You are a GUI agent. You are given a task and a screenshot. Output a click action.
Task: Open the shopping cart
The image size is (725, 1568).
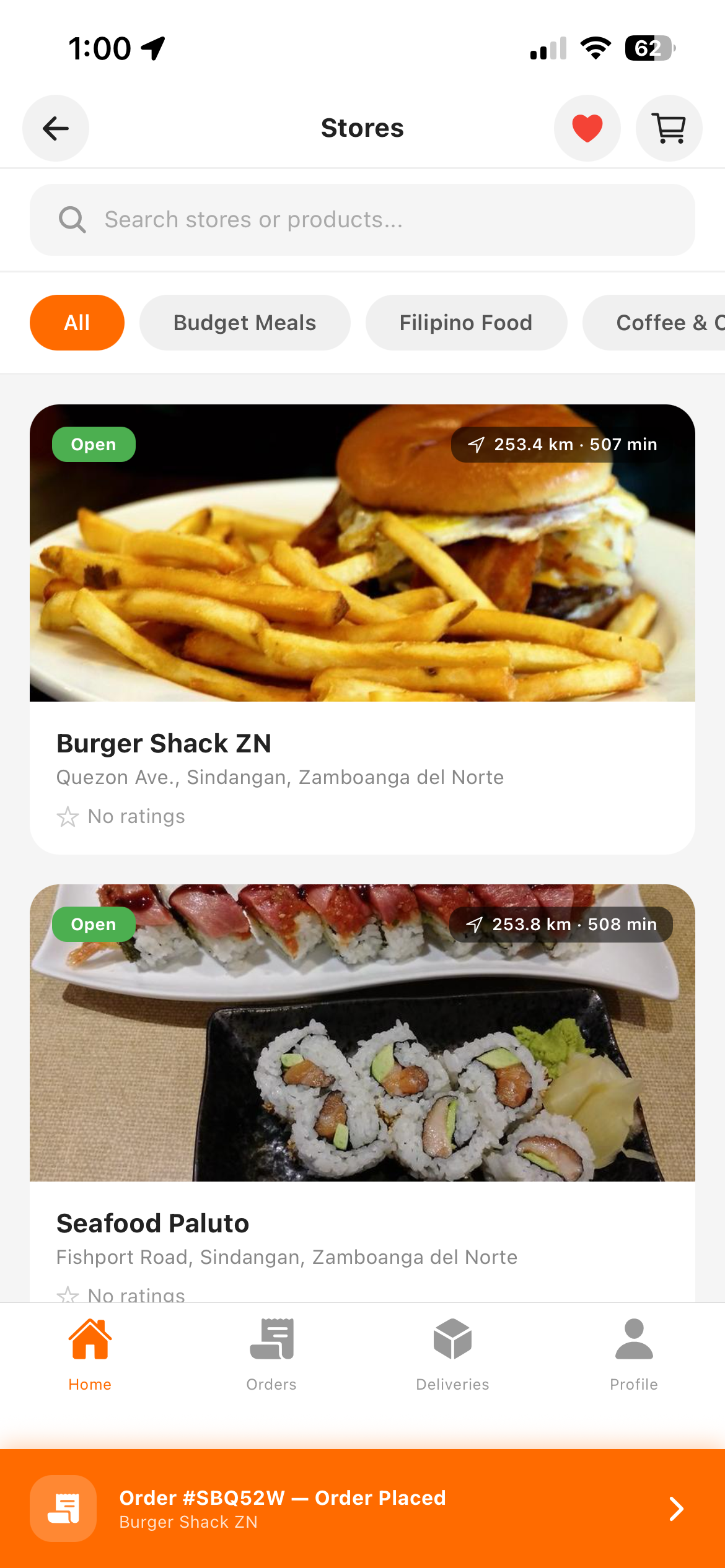click(x=669, y=128)
